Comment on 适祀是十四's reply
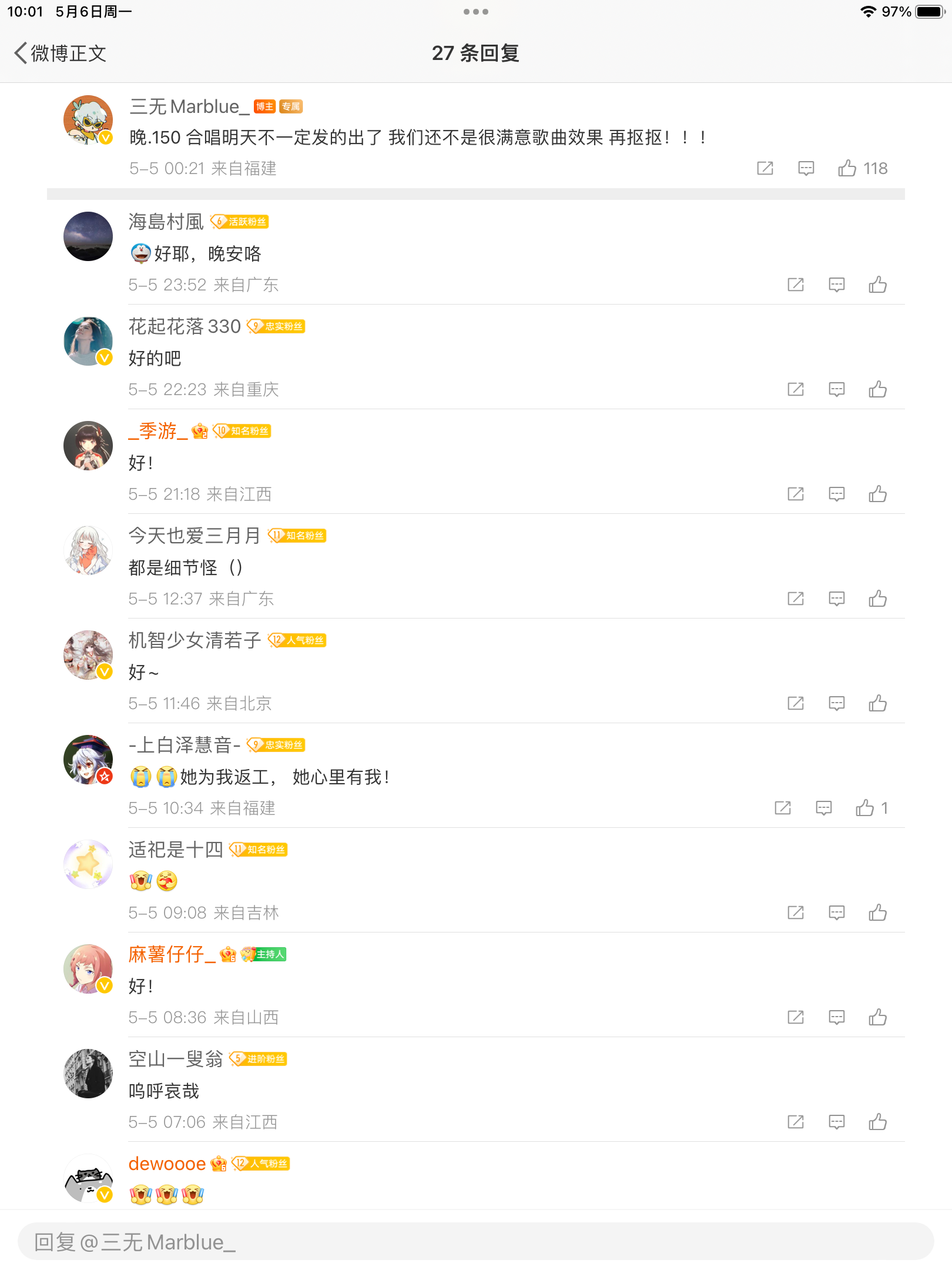This screenshot has height=1270, width=952. pos(836,913)
